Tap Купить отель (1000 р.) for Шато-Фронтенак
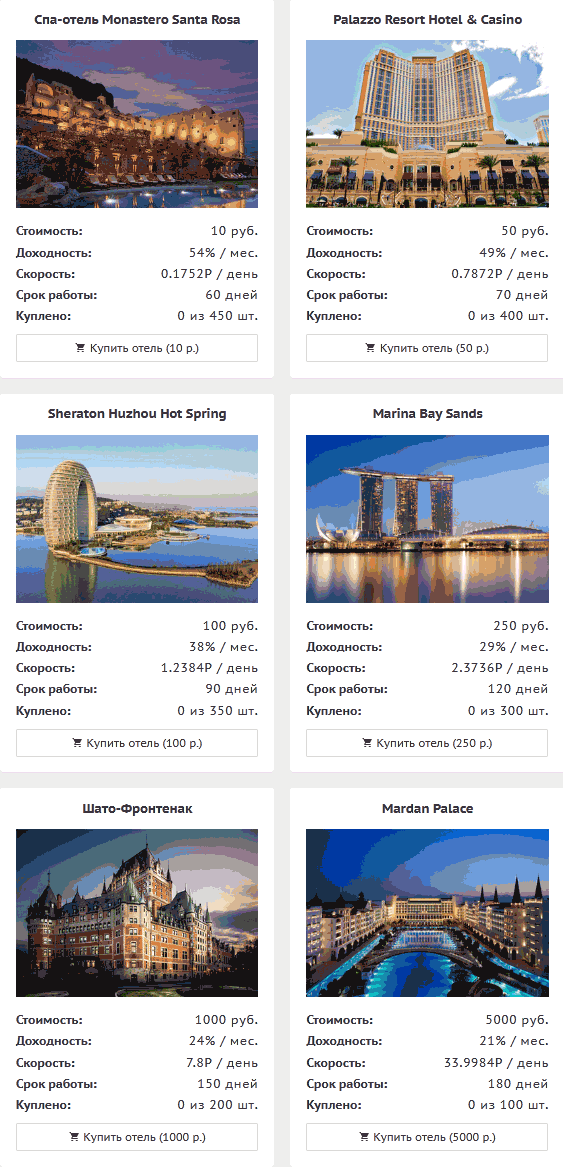Screen dimensions: 563x1167 tap(137, 1137)
